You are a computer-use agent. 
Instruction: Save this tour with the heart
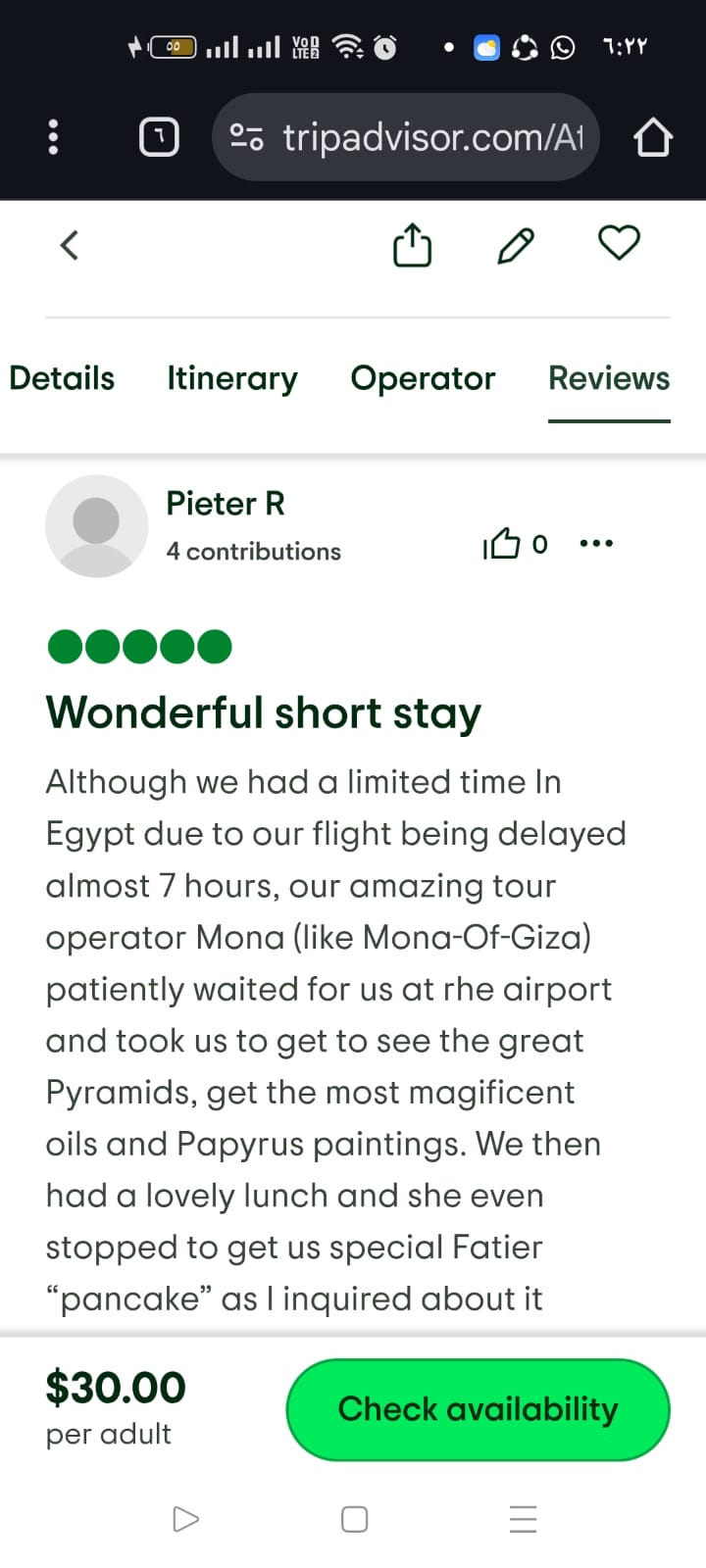619,243
